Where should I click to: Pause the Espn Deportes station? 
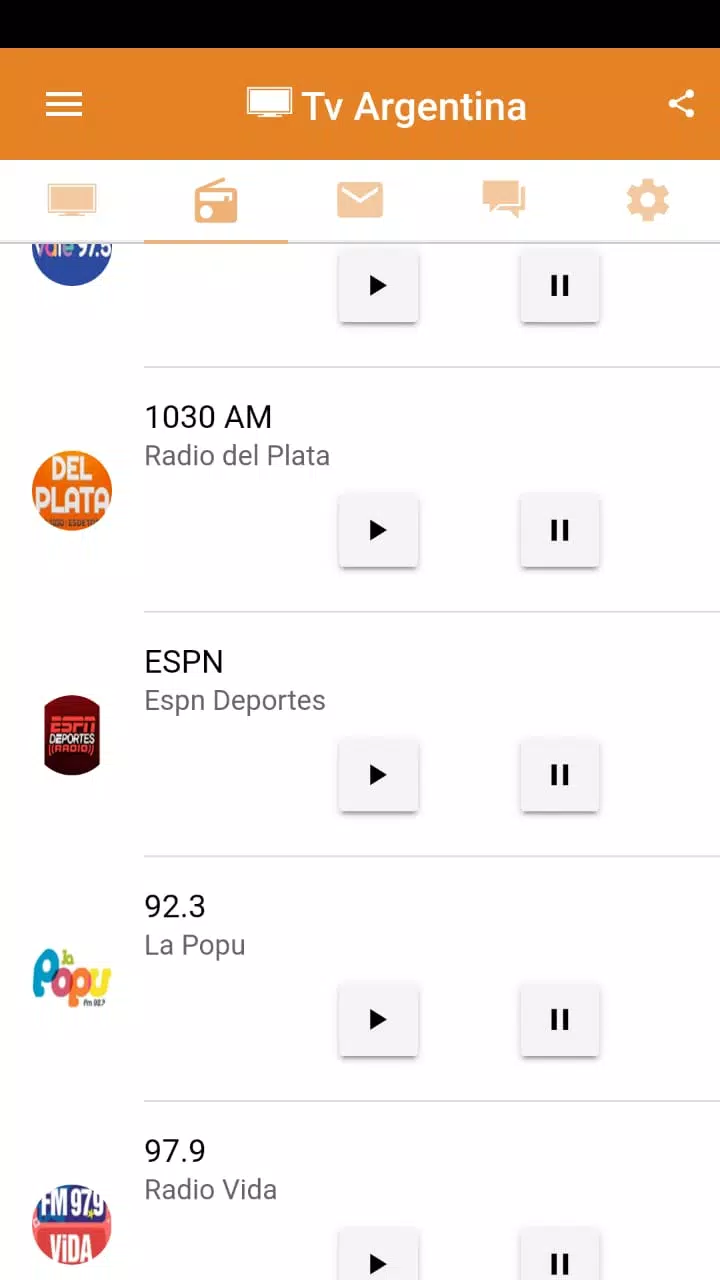pyautogui.click(x=560, y=774)
